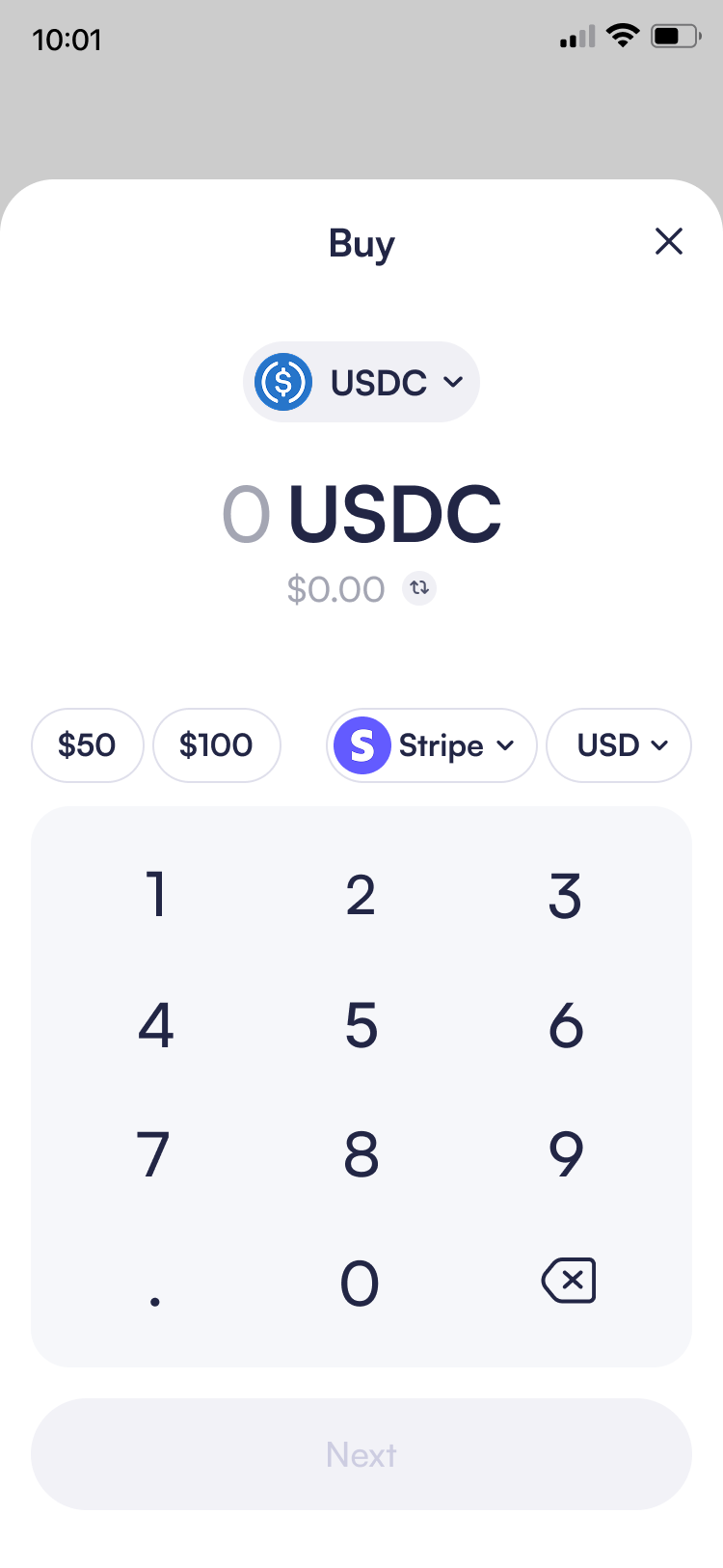Image resolution: width=723 pixels, height=1568 pixels.
Task: Open the USDC token selector
Action: pos(361,382)
